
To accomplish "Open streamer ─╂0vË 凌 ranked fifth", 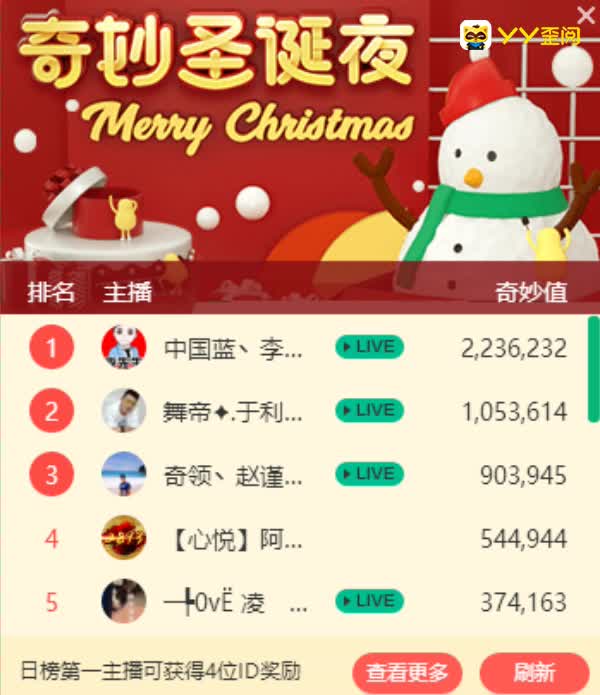I will pos(233,603).
